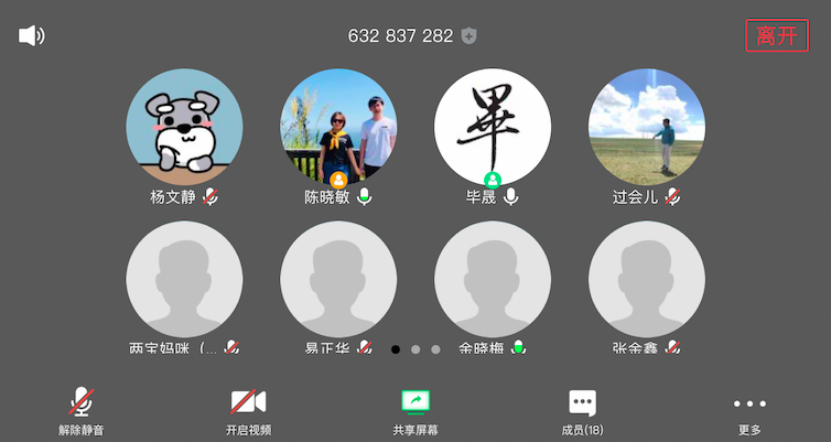Screen dimensions: 831x442
Task: Tap the red 离开 leave button
Action: [776, 36]
